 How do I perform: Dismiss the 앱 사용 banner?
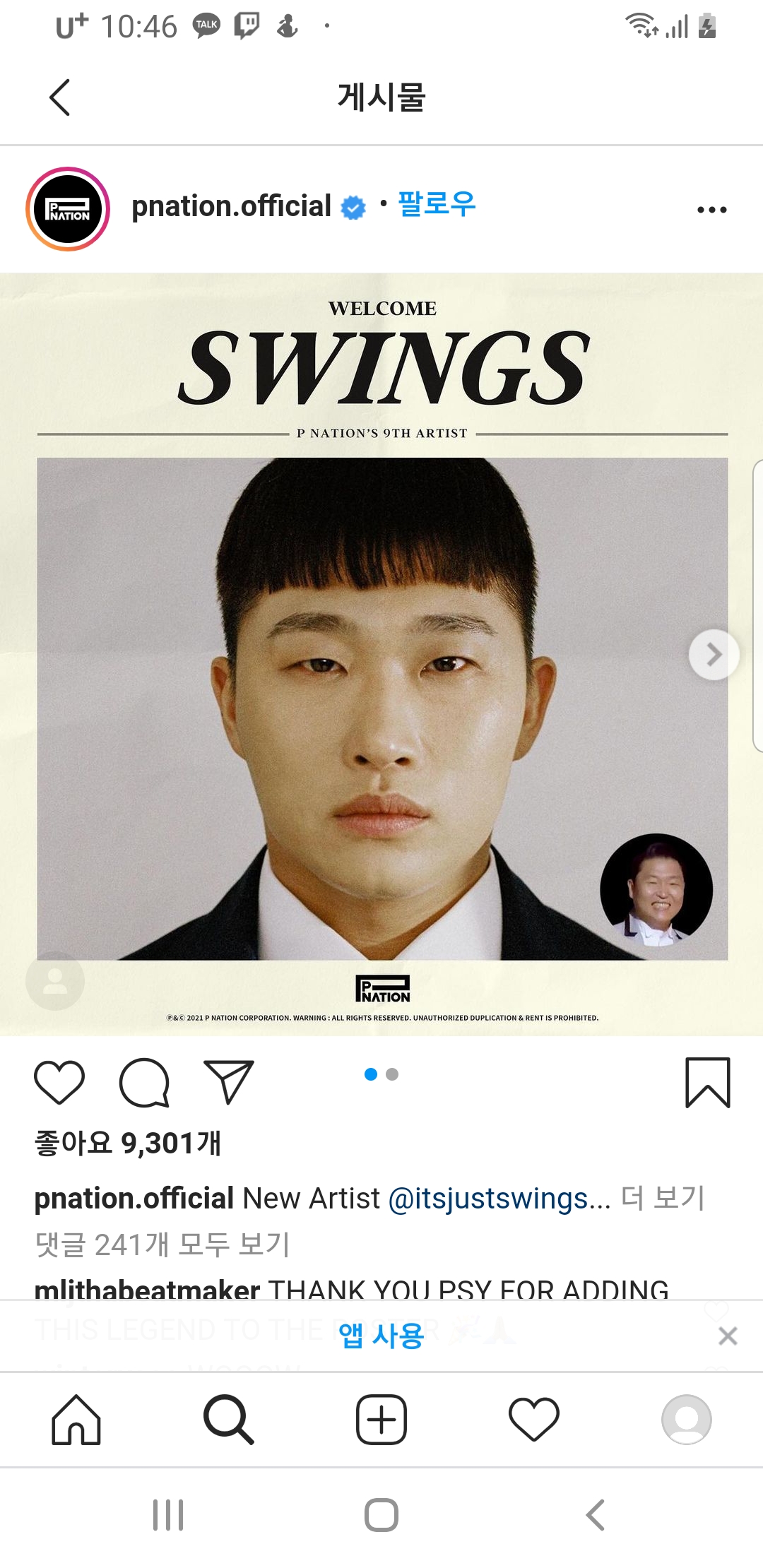click(x=728, y=1336)
